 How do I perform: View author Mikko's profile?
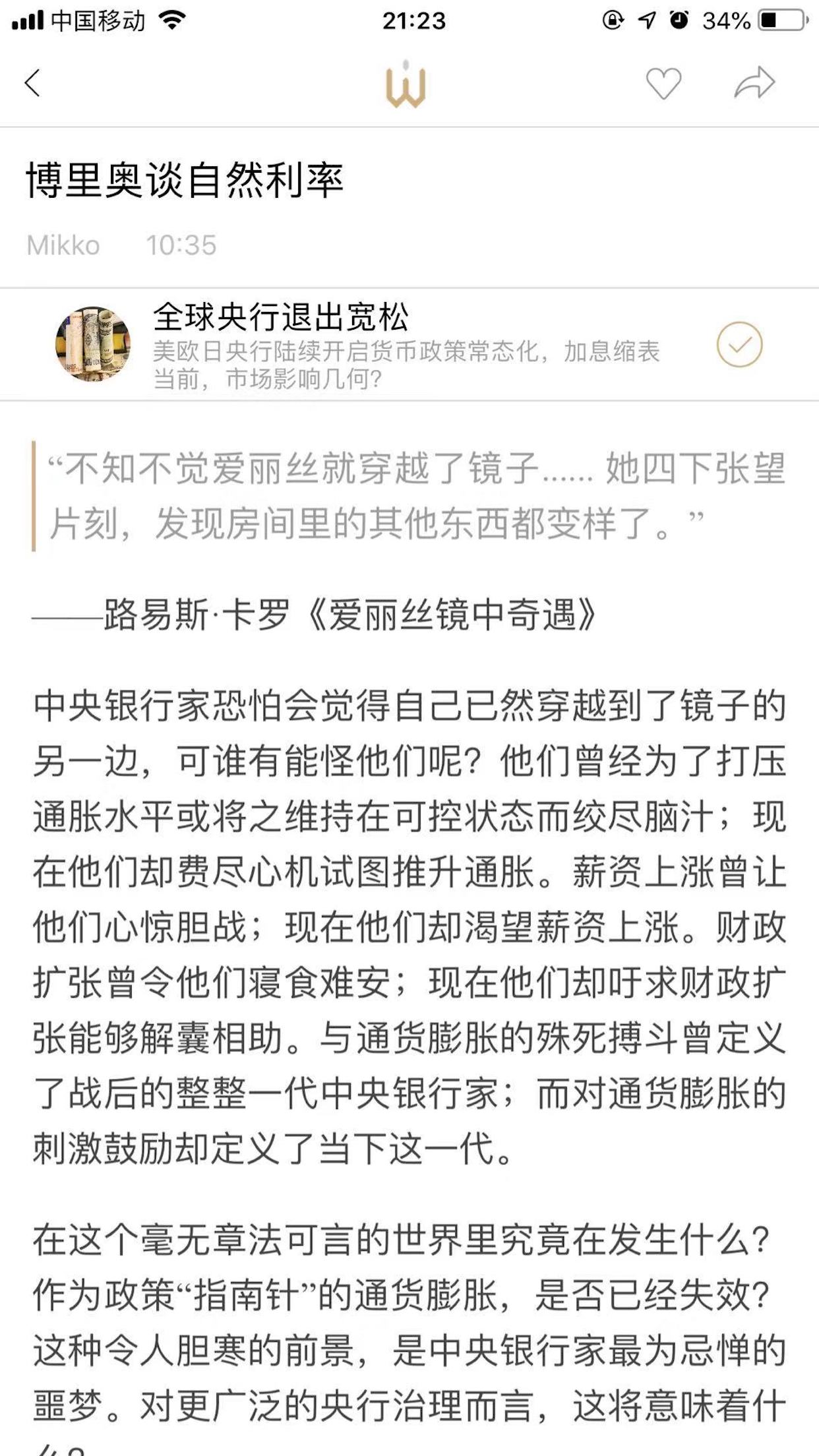(63, 246)
